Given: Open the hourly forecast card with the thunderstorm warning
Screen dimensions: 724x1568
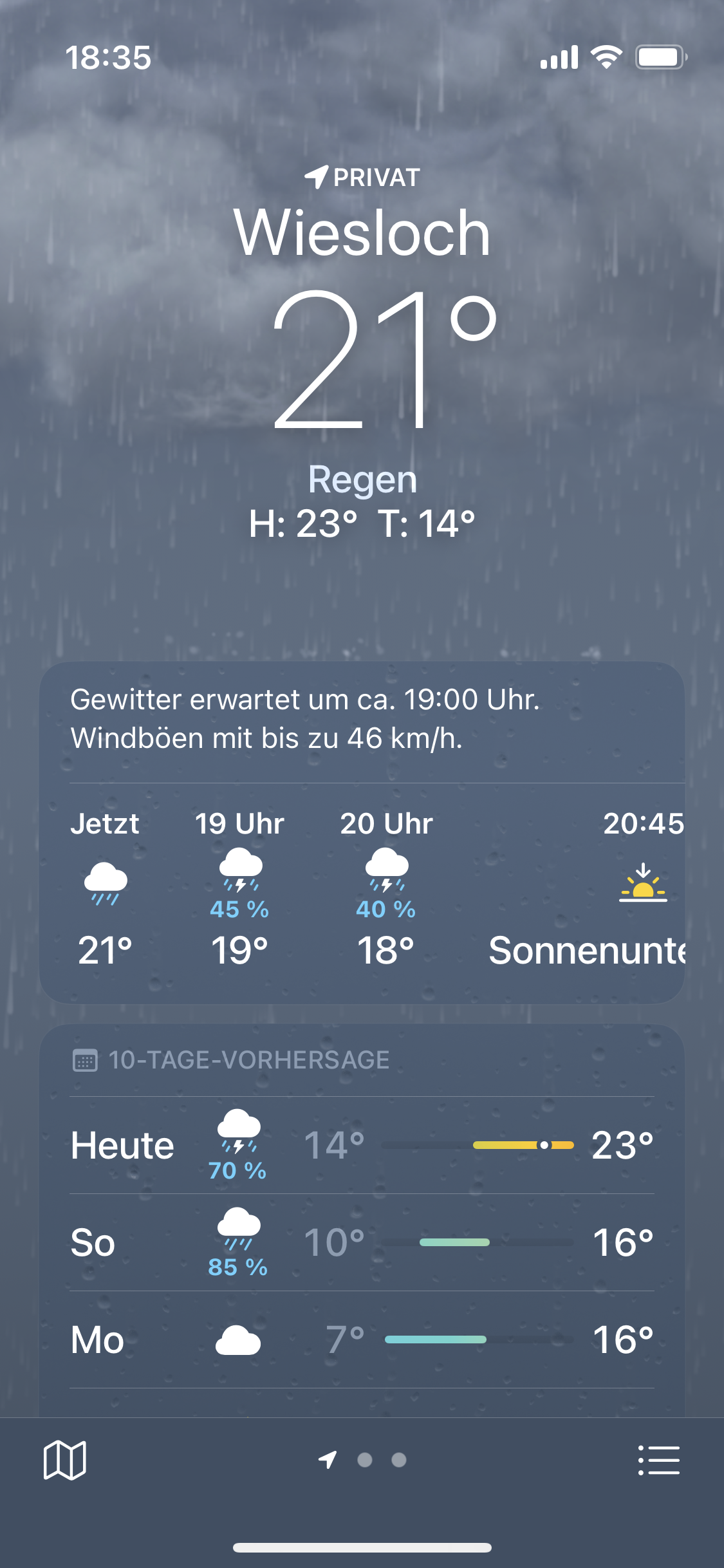Looking at the screenshot, I should [x=362, y=832].
